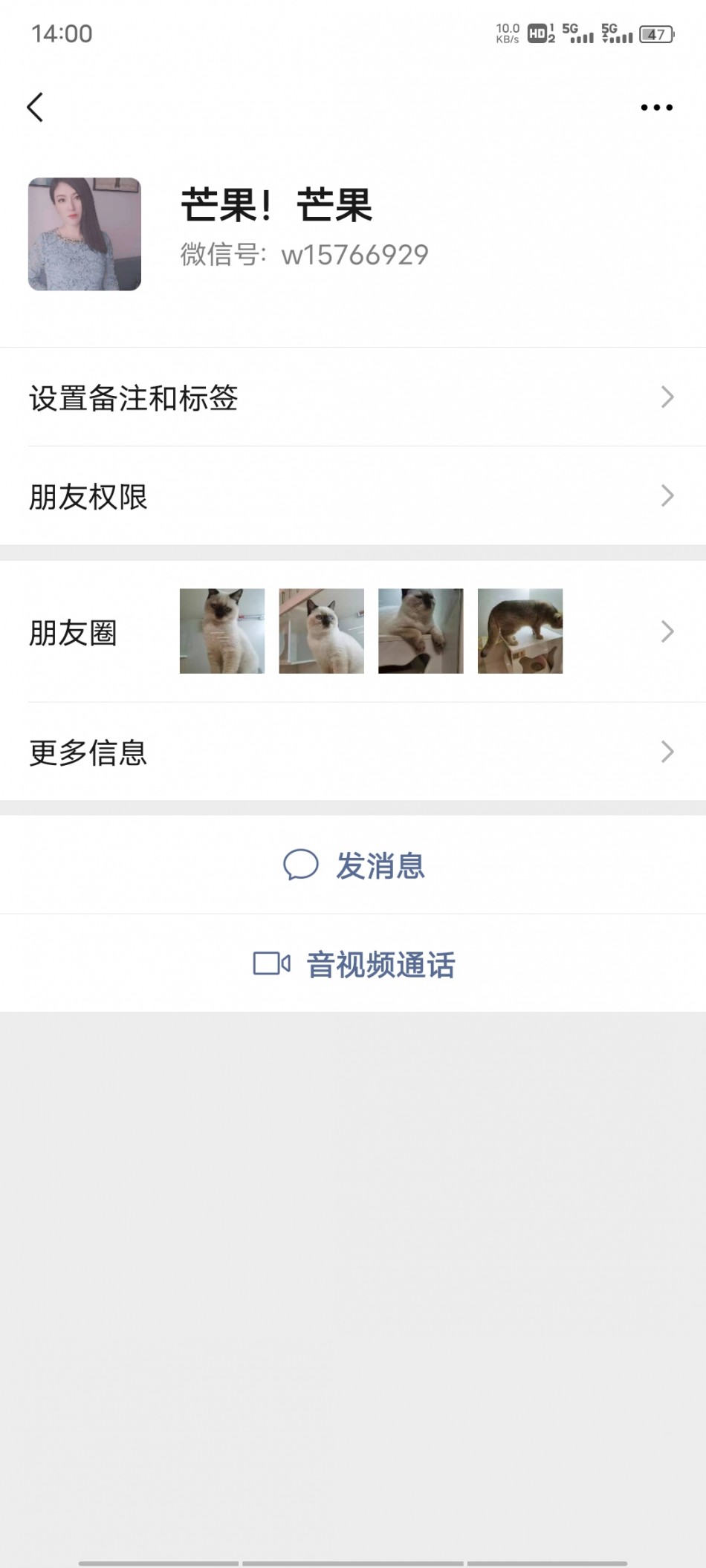Open 更多信息 details
This screenshot has width=706, height=1568.
pos(353,752)
